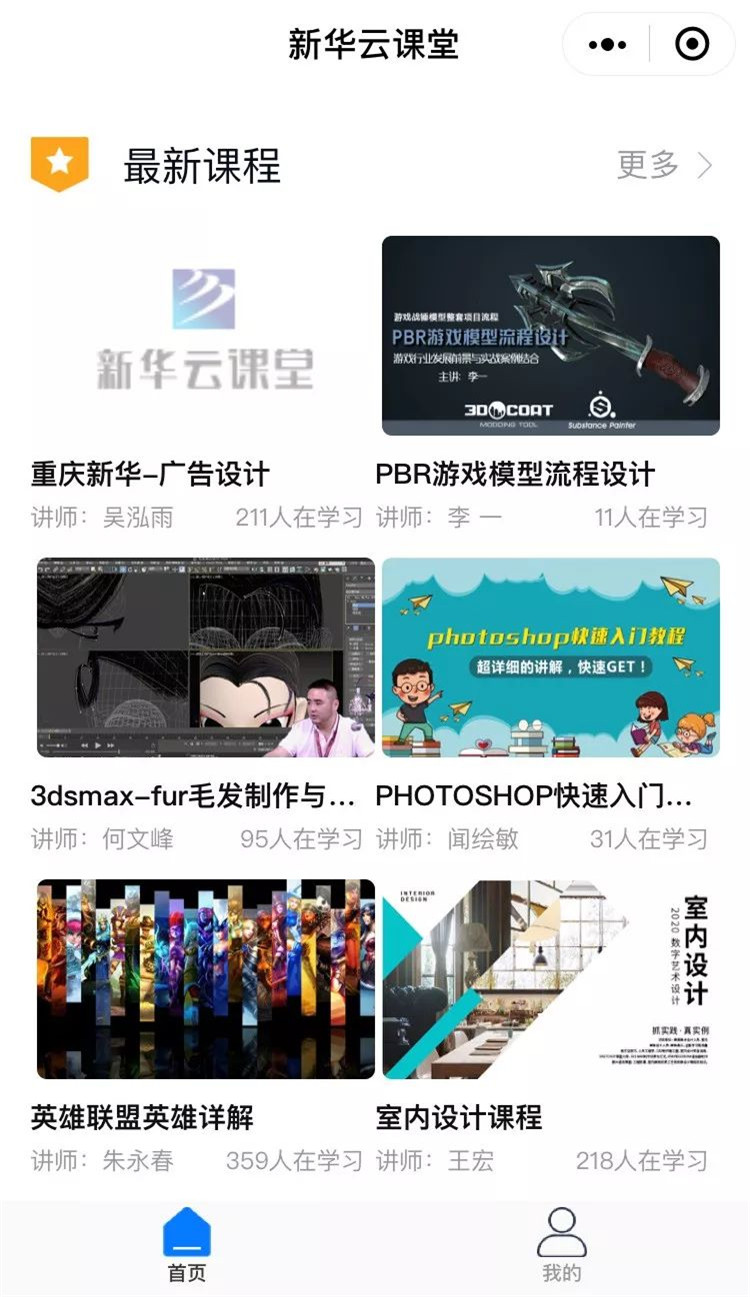
Task: View the 3dsmax-fur毛发制作 course
Action: pos(204,657)
